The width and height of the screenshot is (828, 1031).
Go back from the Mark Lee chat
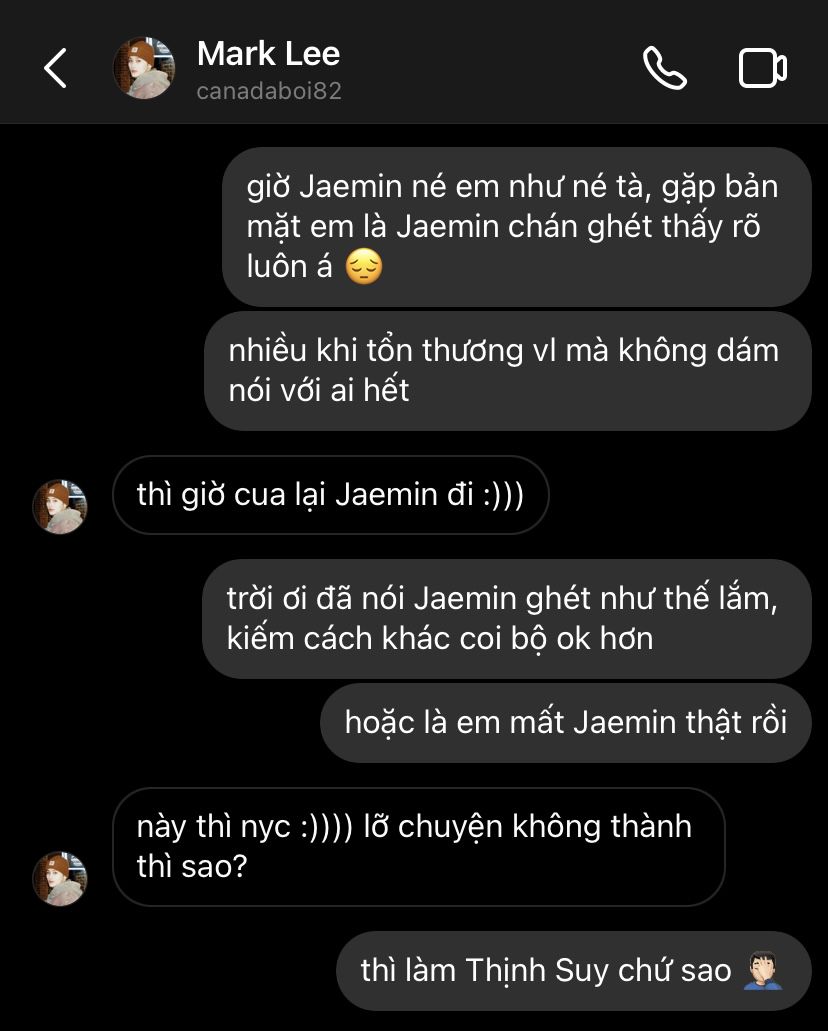[x=56, y=68]
